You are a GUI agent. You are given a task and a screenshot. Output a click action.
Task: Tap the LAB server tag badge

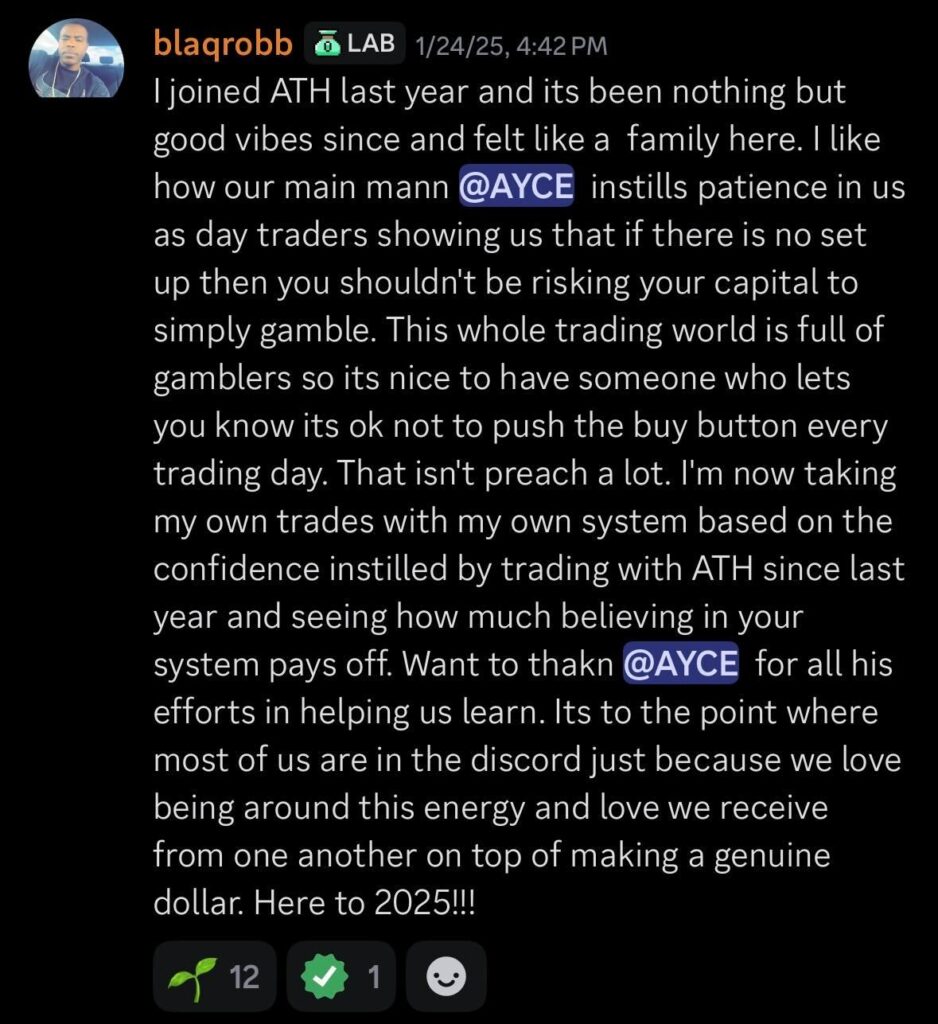pos(355,43)
